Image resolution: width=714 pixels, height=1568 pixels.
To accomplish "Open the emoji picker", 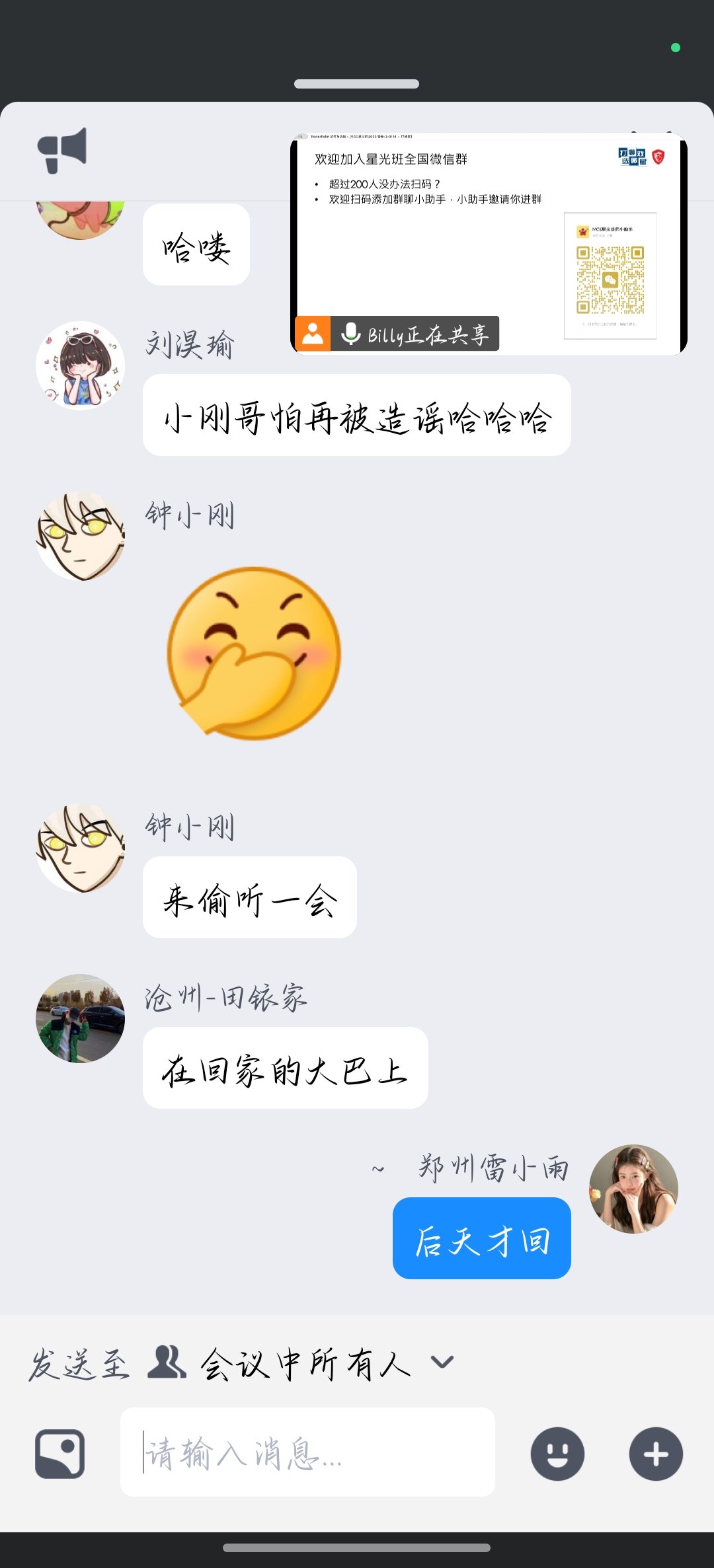I will click(557, 1454).
